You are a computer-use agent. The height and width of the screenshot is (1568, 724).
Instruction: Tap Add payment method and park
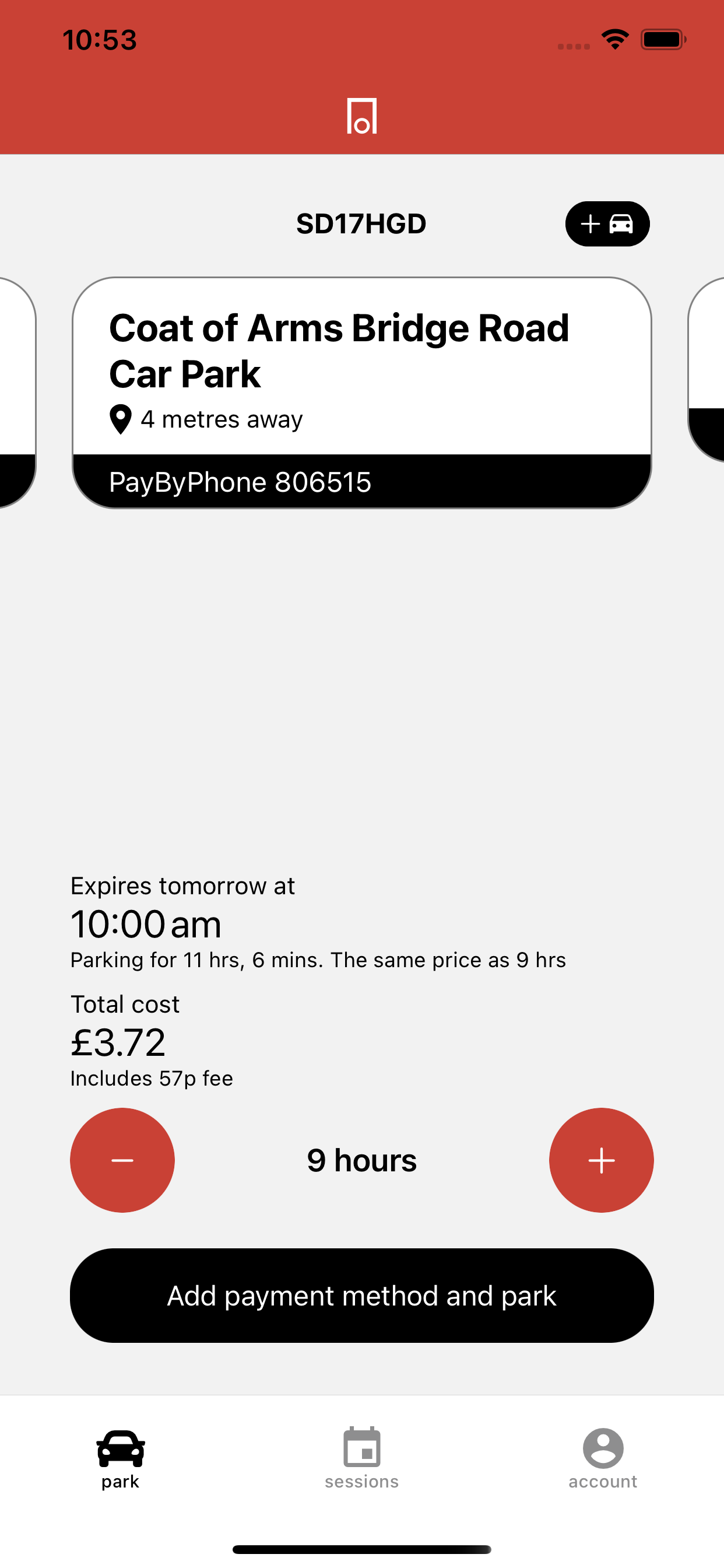(361, 1296)
